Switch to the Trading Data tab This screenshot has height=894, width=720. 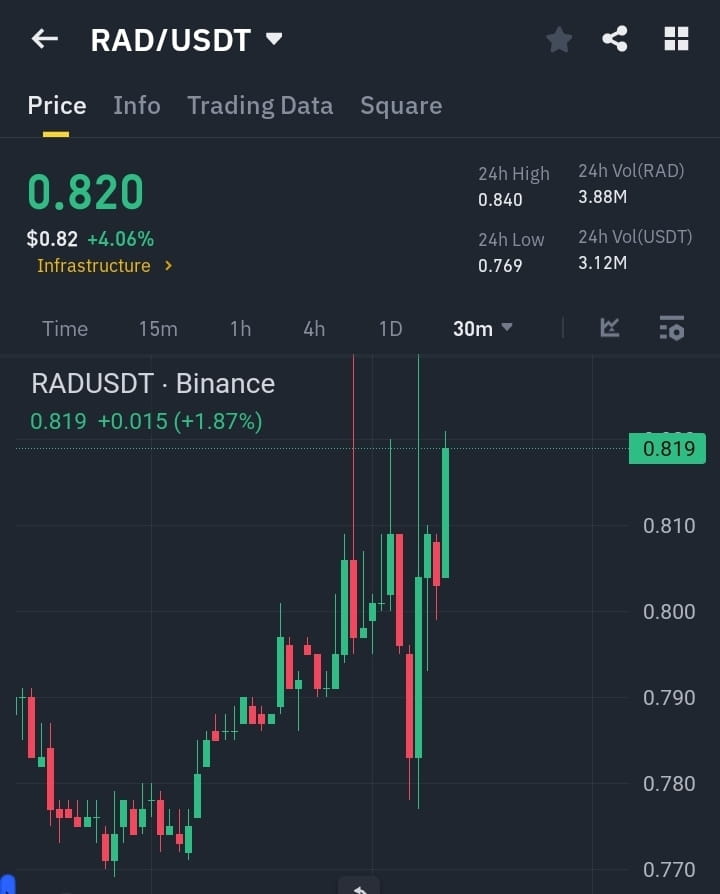pyautogui.click(x=260, y=105)
